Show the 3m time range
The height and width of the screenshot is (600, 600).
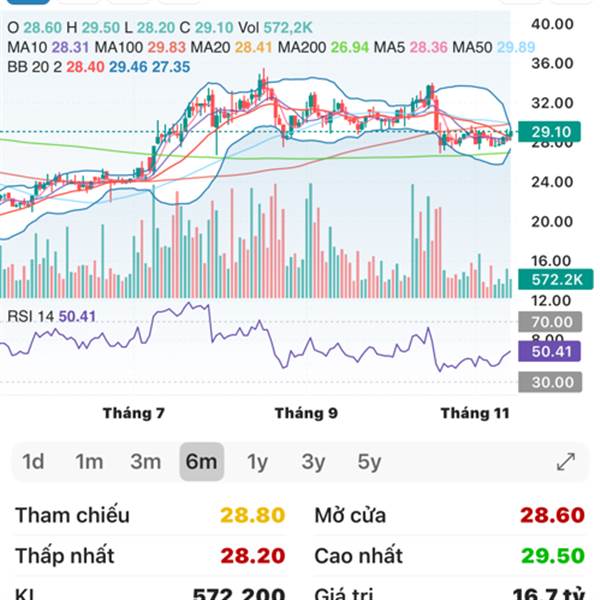click(x=145, y=461)
